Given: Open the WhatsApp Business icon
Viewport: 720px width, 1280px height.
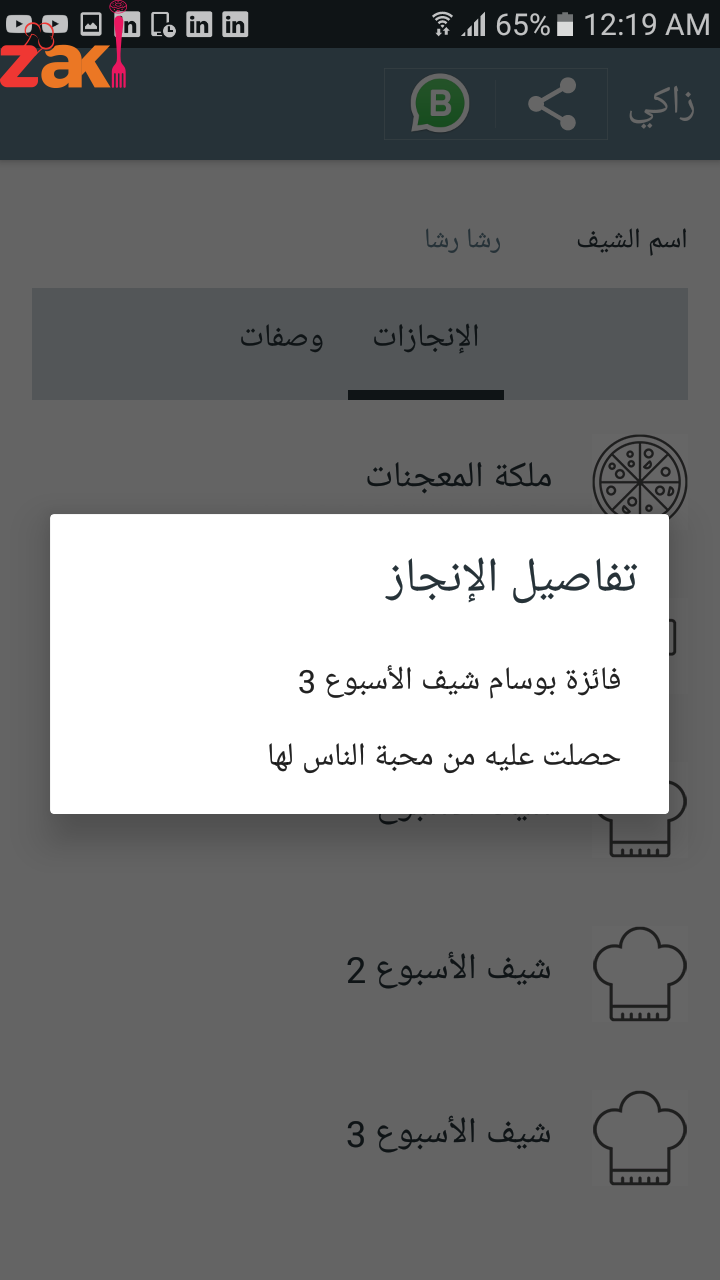Looking at the screenshot, I should [440, 103].
